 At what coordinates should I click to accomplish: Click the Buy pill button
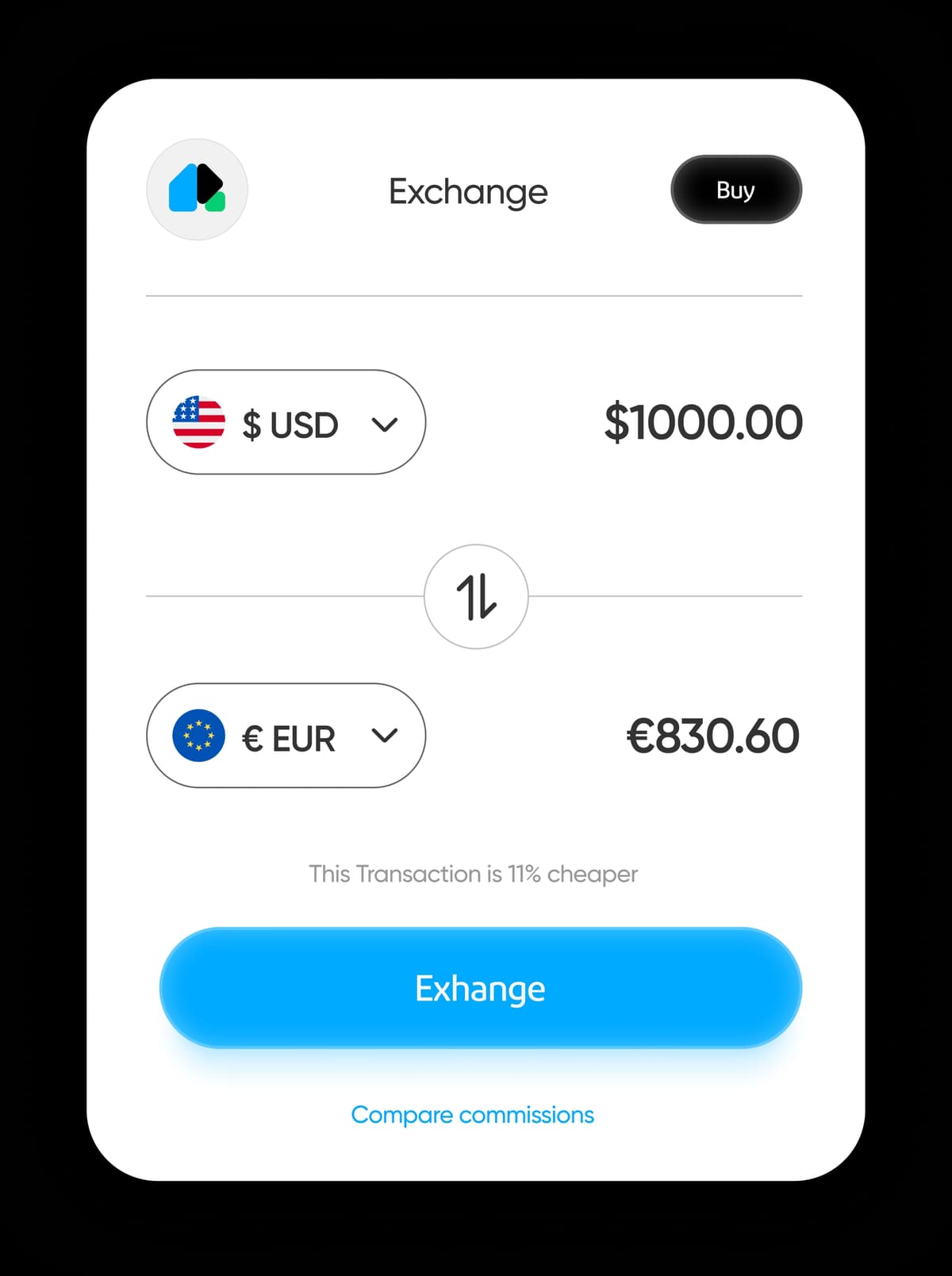coord(735,190)
